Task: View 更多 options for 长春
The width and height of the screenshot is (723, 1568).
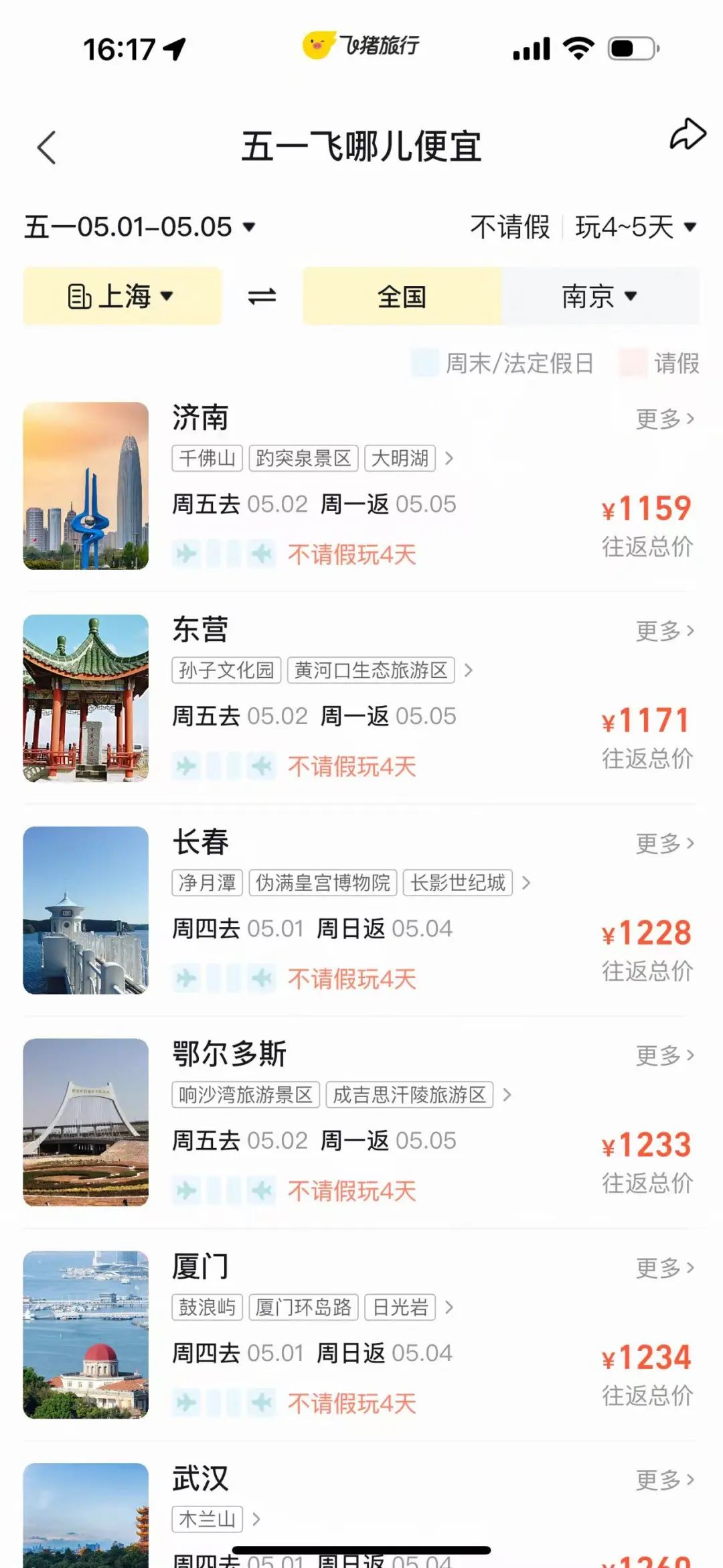Action: click(x=664, y=843)
